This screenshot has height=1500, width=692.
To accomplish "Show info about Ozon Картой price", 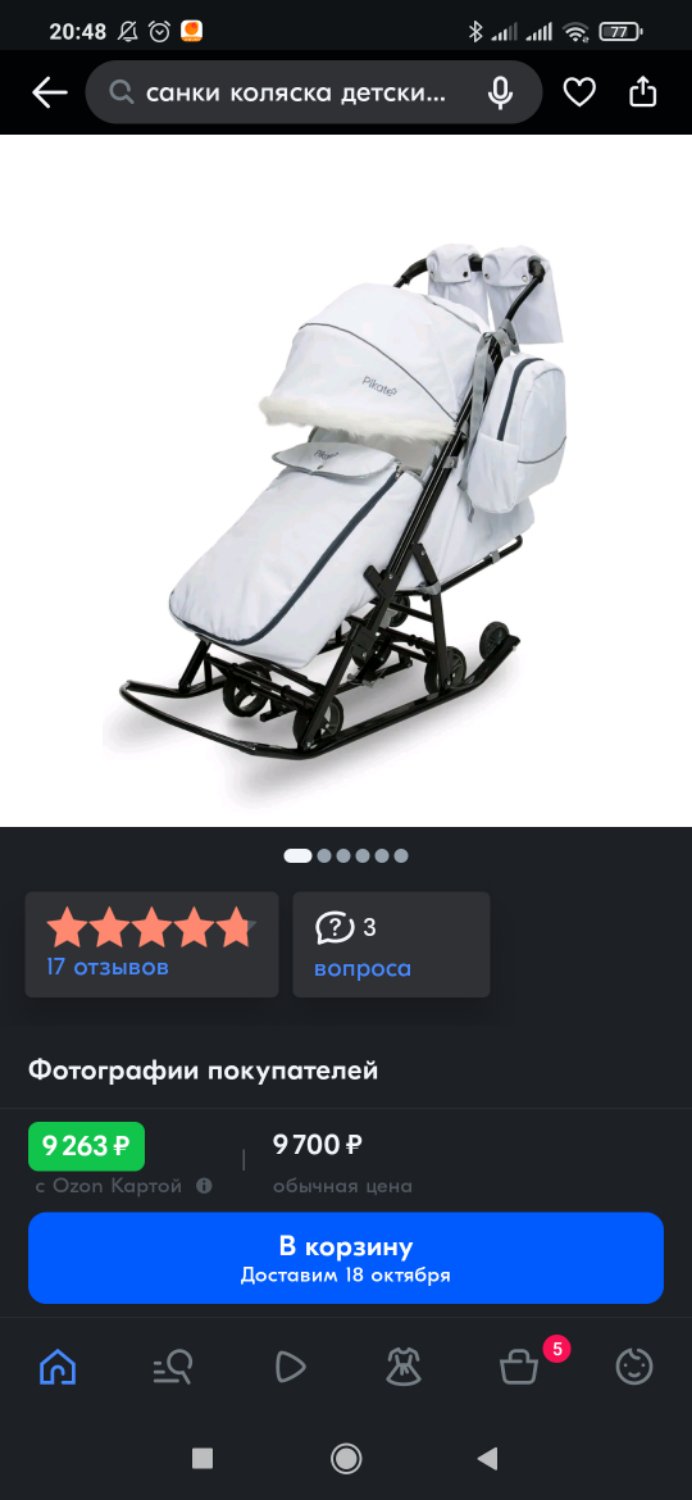I will click(204, 1186).
